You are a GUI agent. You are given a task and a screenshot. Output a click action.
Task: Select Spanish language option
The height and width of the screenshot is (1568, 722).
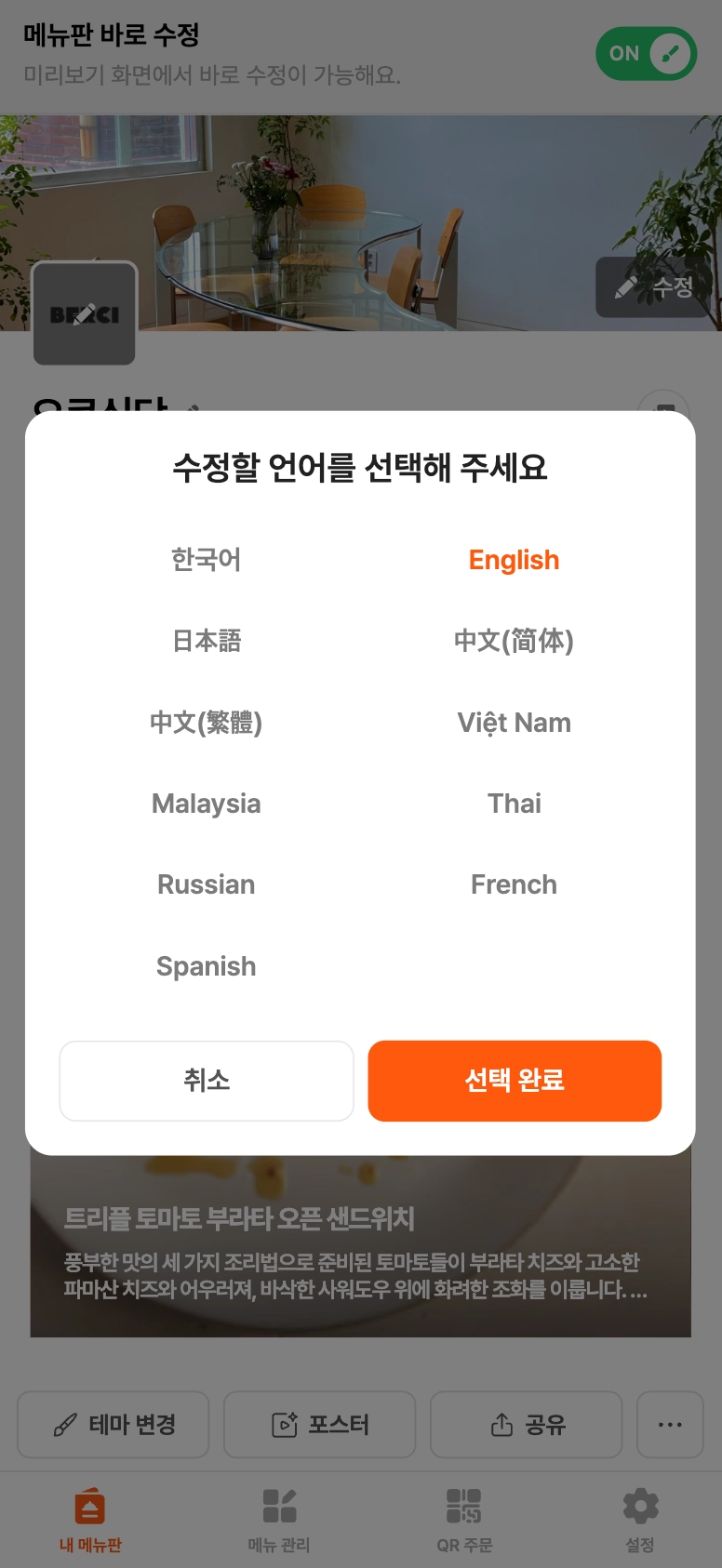tap(206, 966)
